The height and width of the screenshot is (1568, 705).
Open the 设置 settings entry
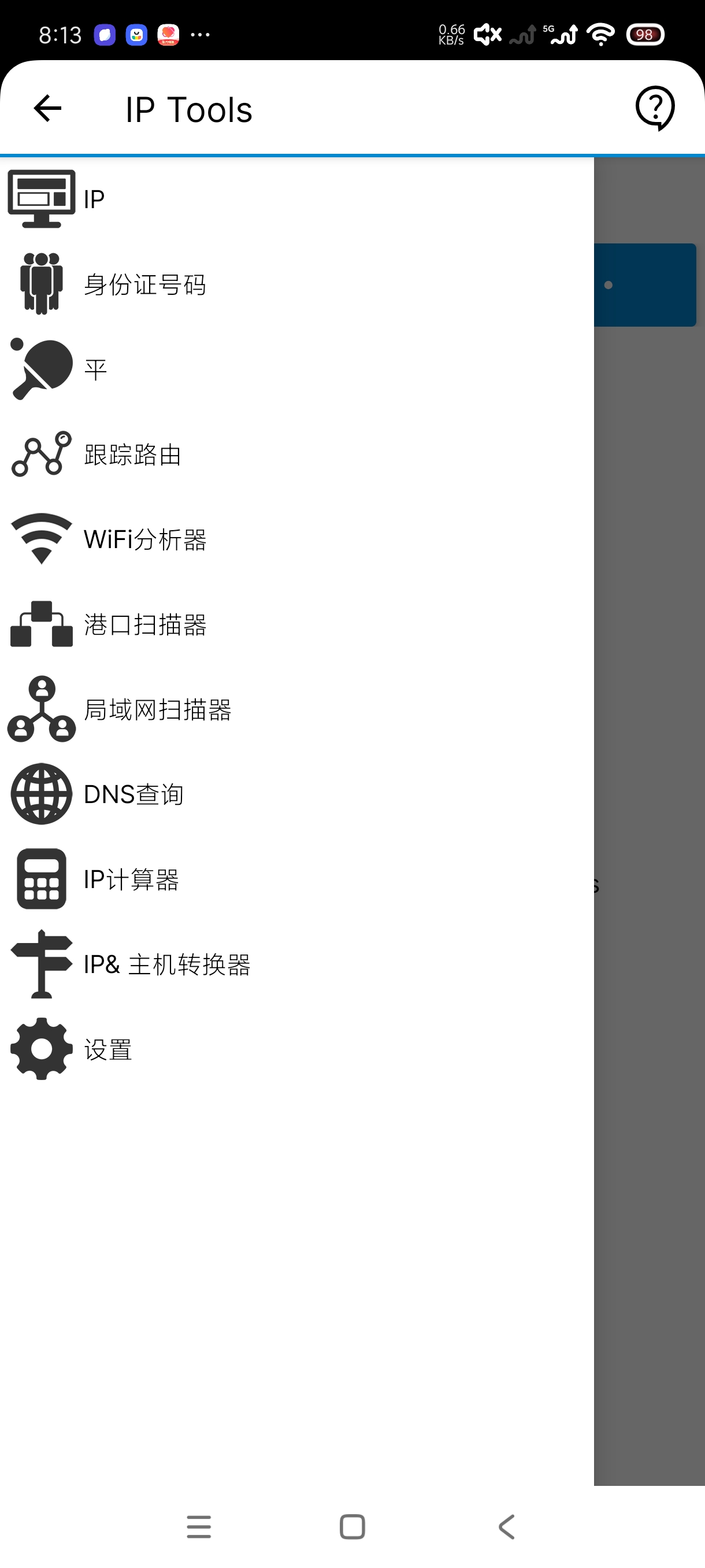coord(107,1049)
